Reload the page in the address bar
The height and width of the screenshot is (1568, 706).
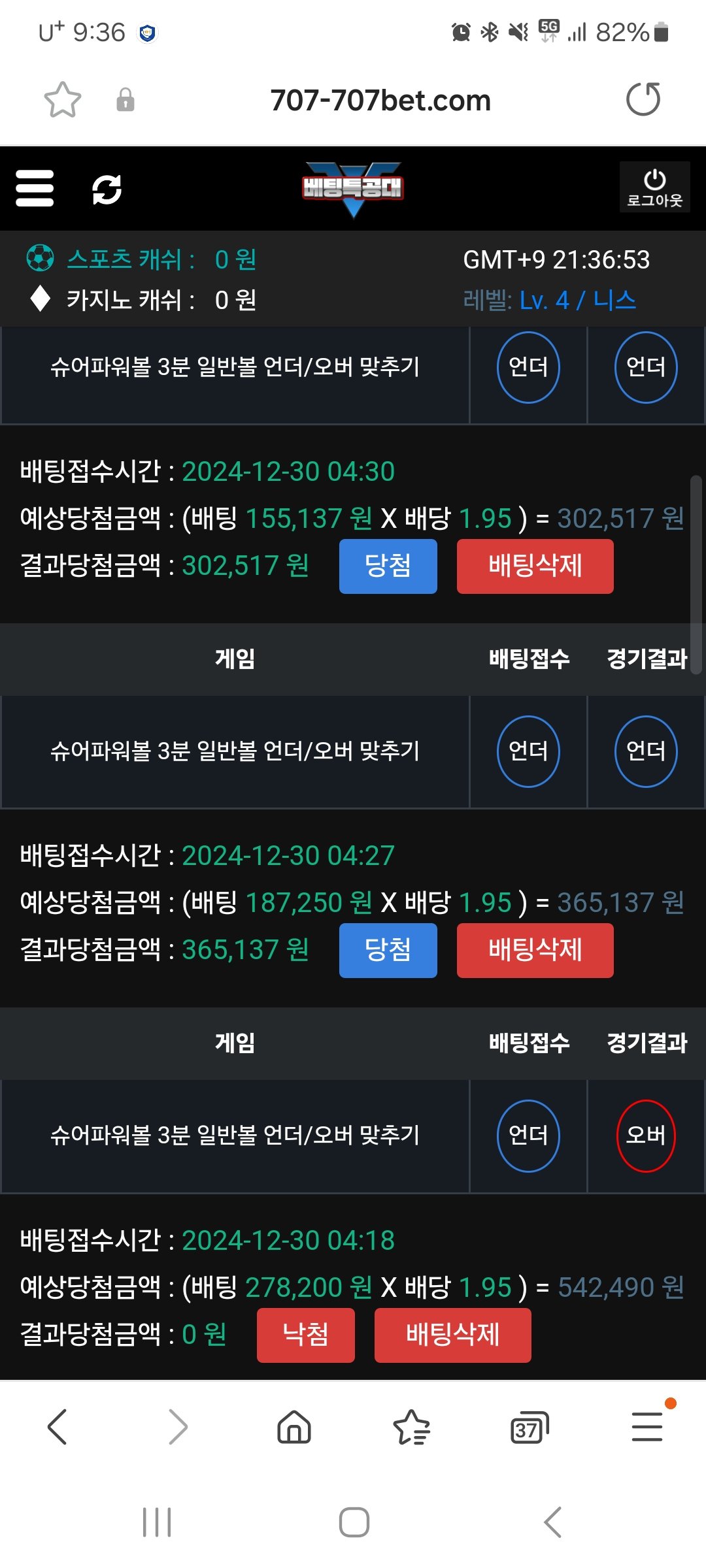coord(643,99)
